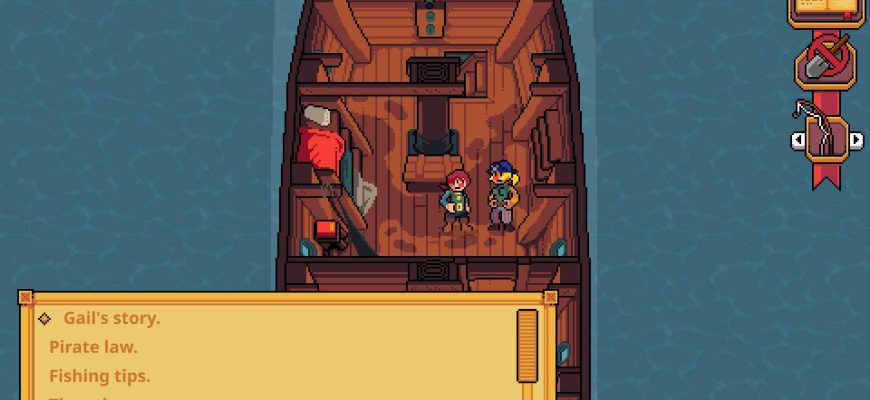Image resolution: width=870 pixels, height=400 pixels.
Task: Tap the shovel tool icon
Action: pos(825,62)
